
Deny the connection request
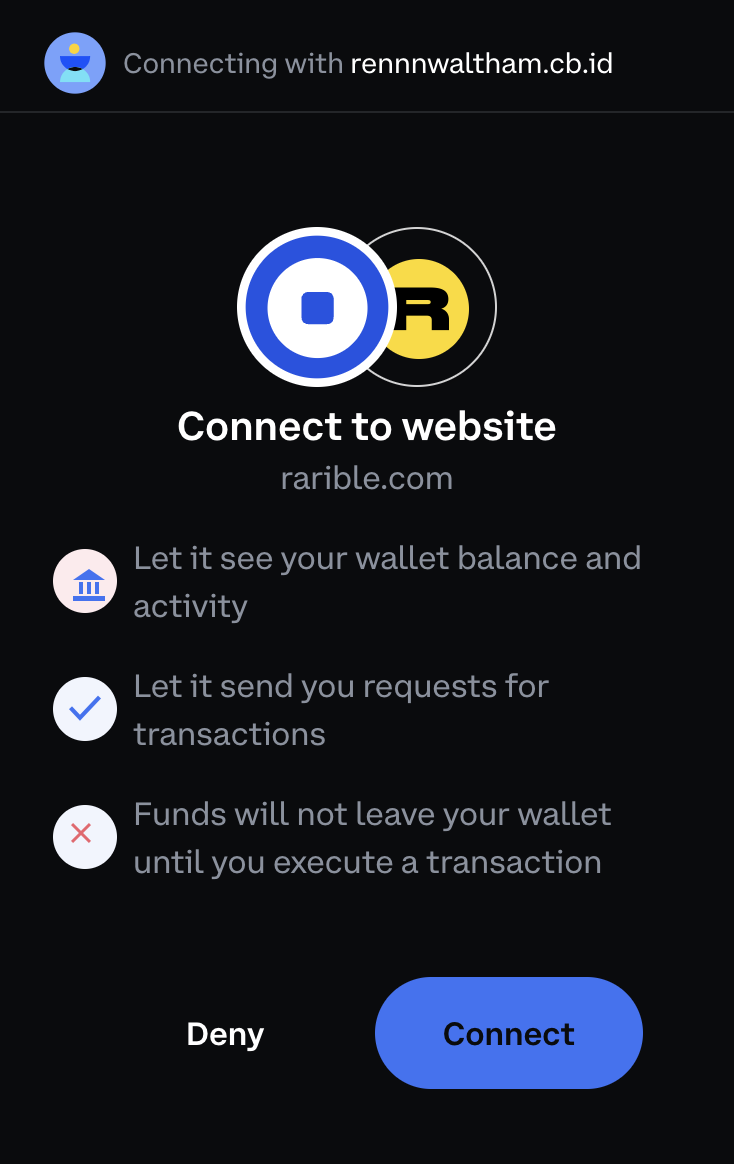(x=225, y=1034)
